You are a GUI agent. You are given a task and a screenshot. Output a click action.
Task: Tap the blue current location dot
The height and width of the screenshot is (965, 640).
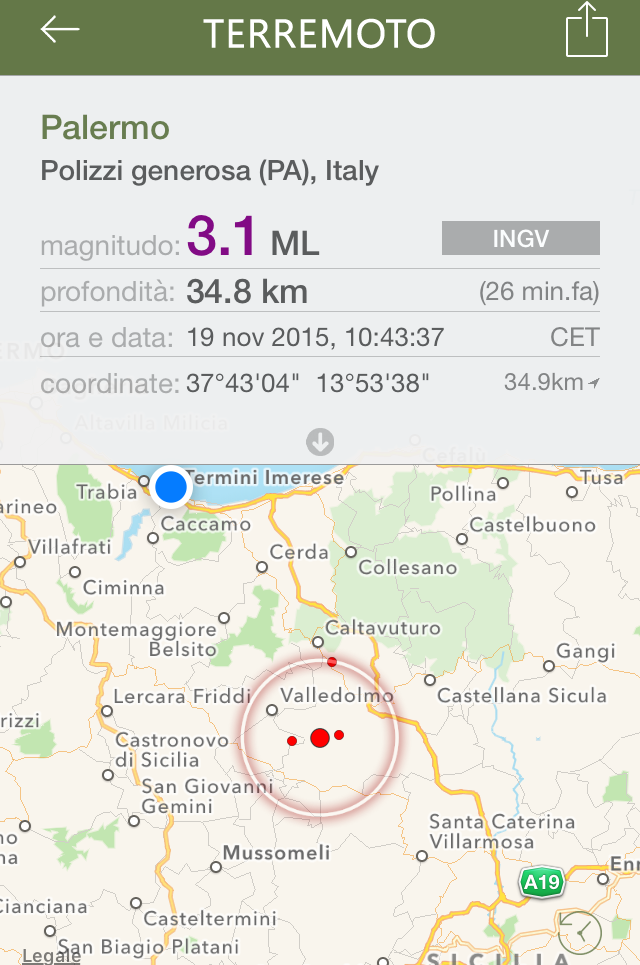[x=172, y=487]
